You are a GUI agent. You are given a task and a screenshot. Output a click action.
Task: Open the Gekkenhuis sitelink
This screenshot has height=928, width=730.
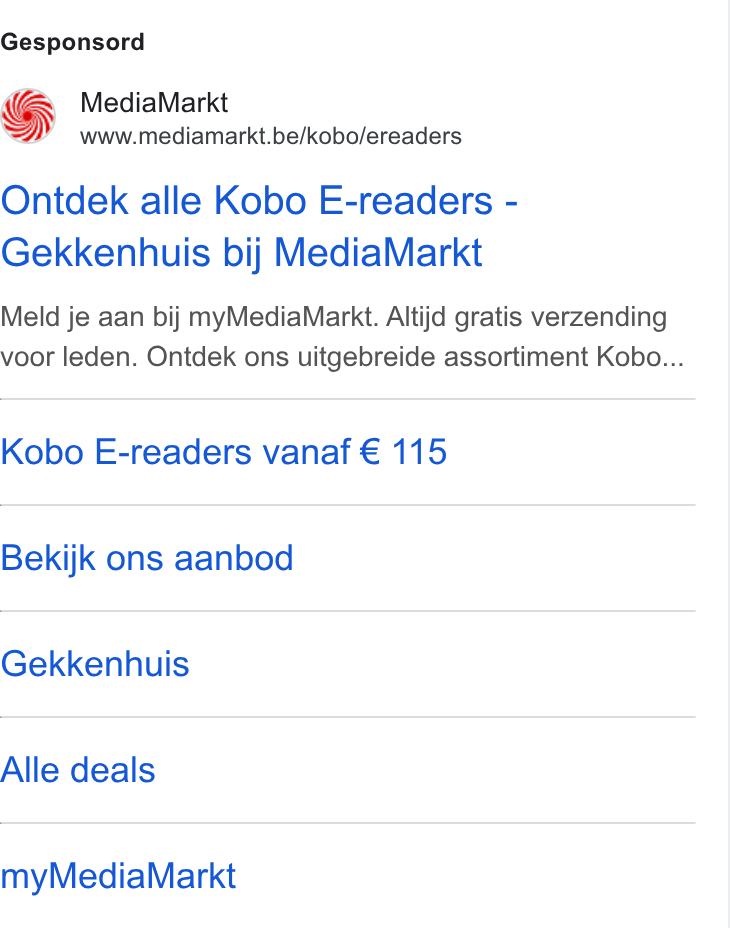[95, 664]
